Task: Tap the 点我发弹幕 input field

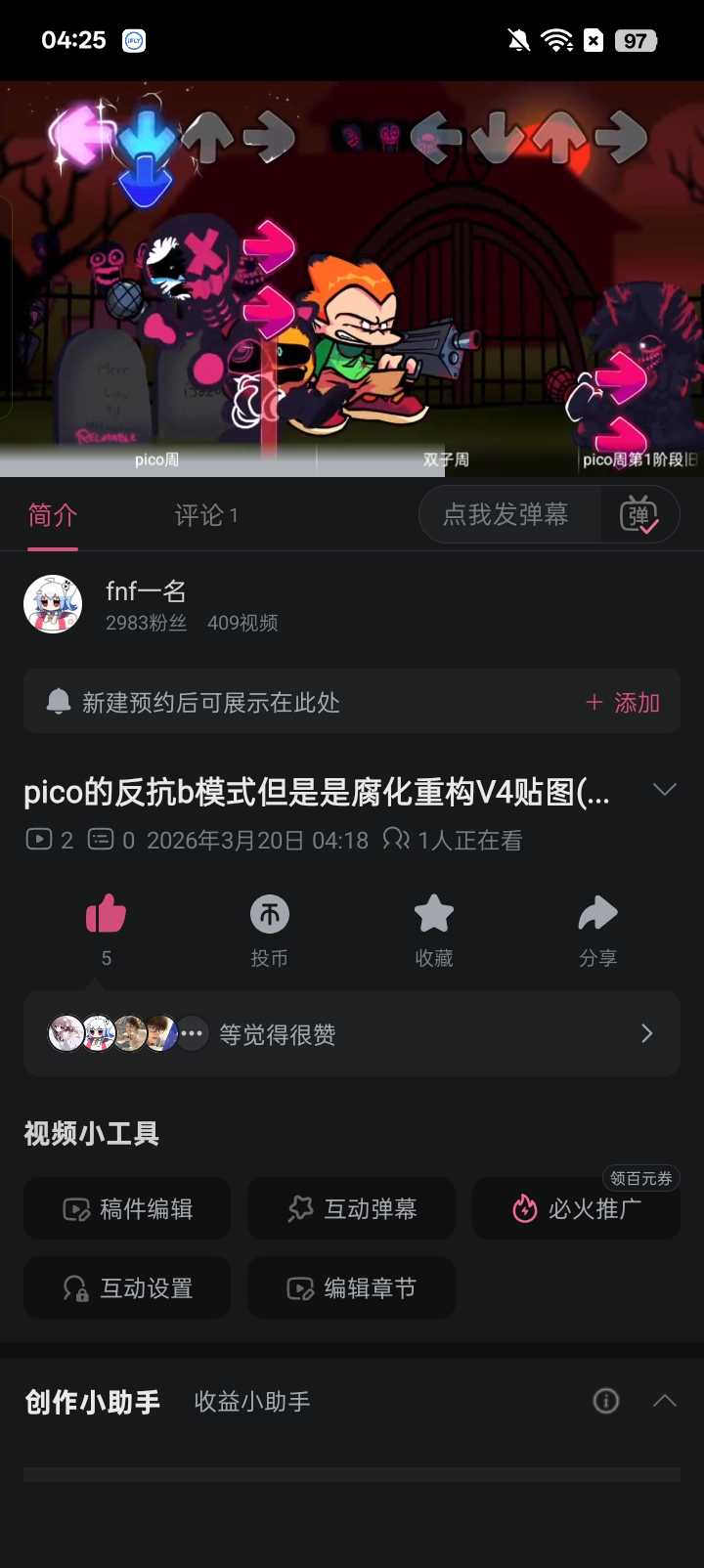Action: point(506,514)
